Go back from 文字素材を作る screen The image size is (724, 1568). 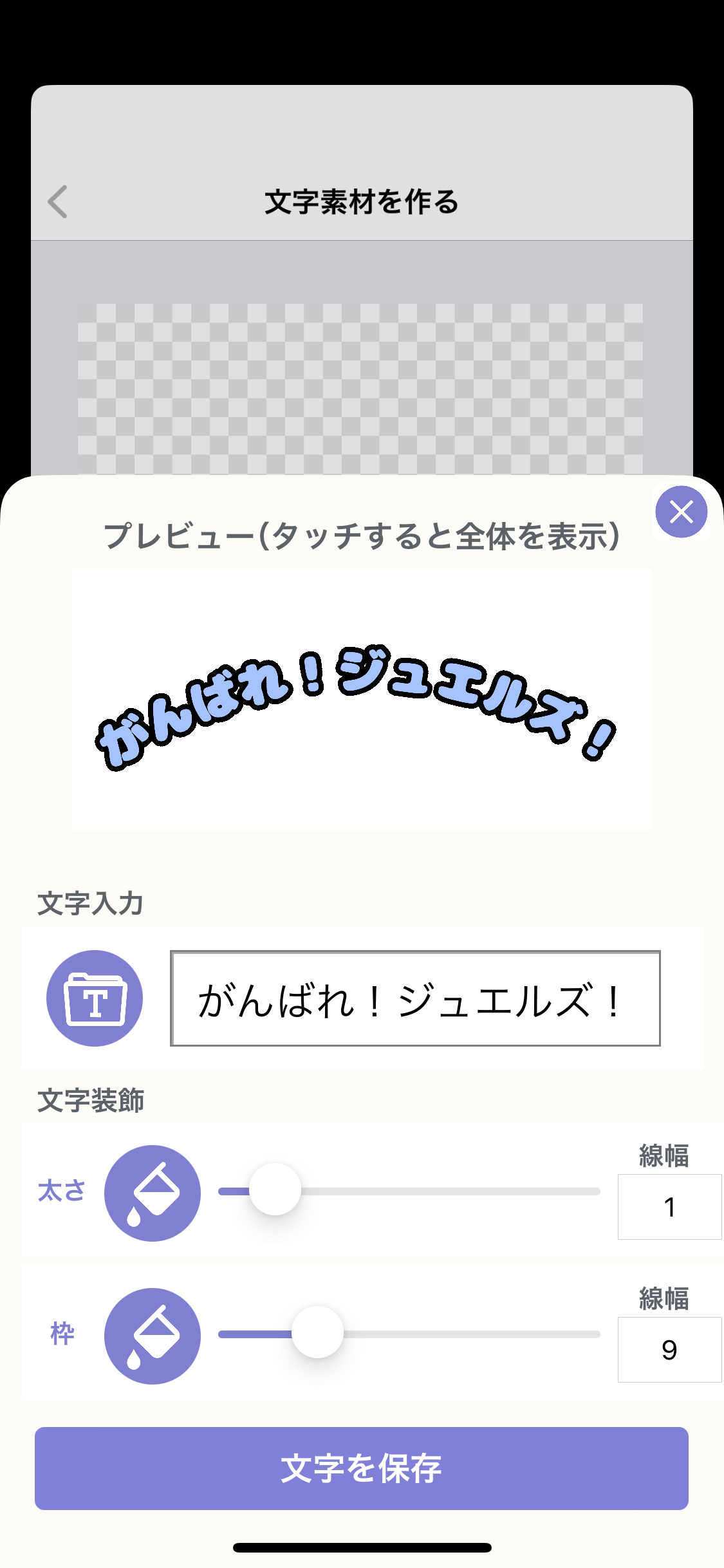[x=58, y=202]
